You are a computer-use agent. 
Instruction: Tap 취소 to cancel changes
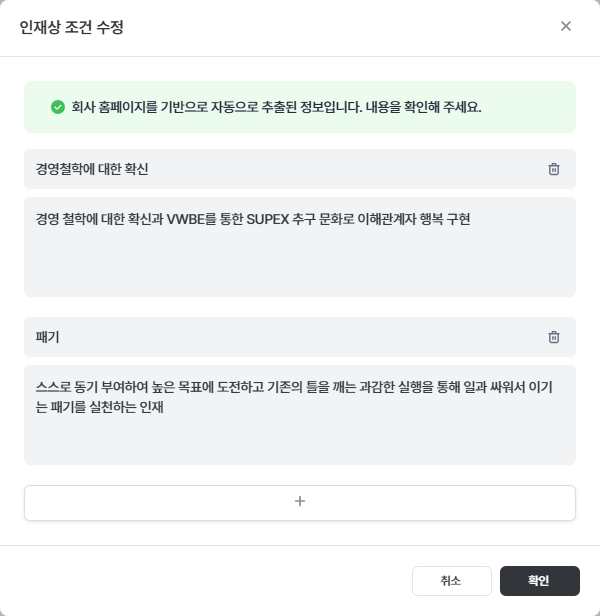pos(451,581)
